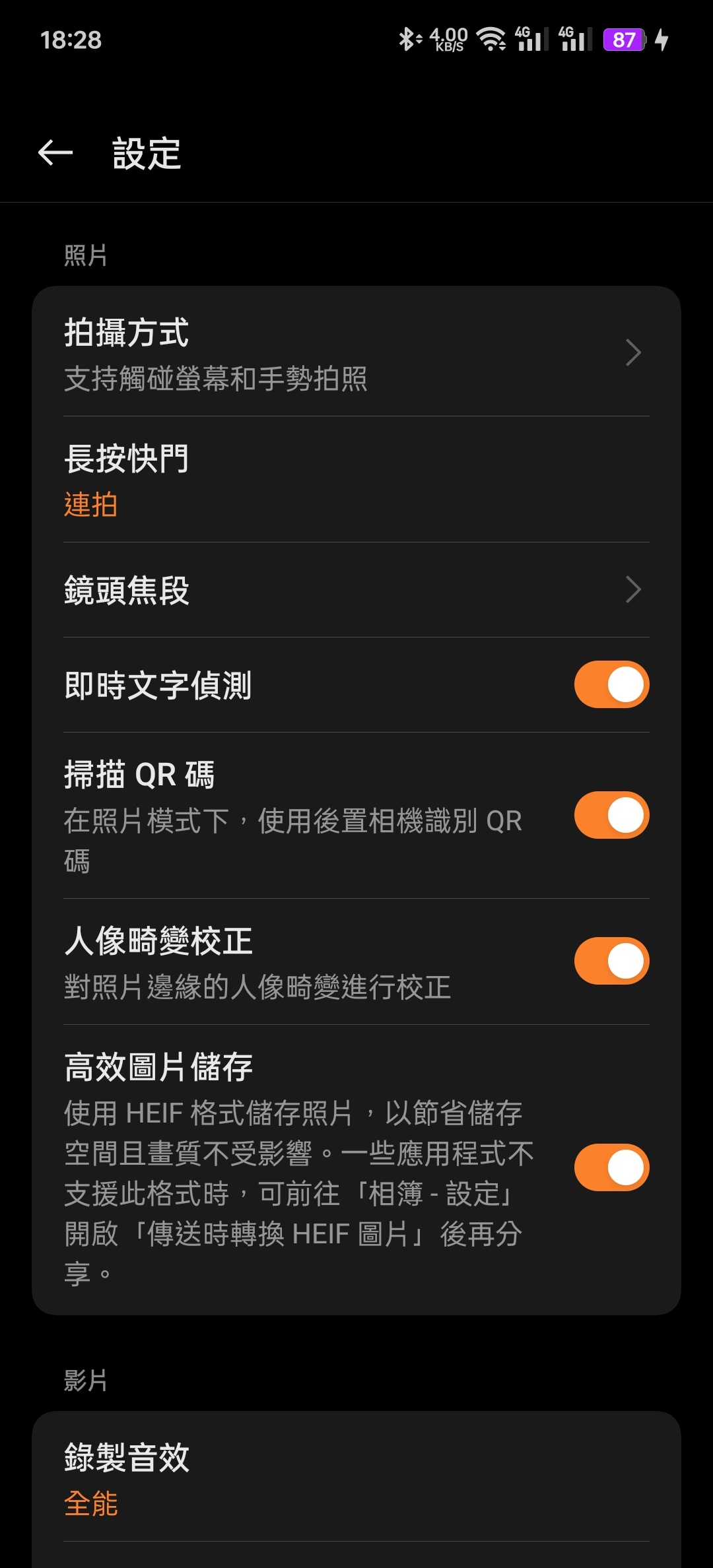Open the 拍攝方式 settings
Screen dimensions: 713x1568
(356, 353)
